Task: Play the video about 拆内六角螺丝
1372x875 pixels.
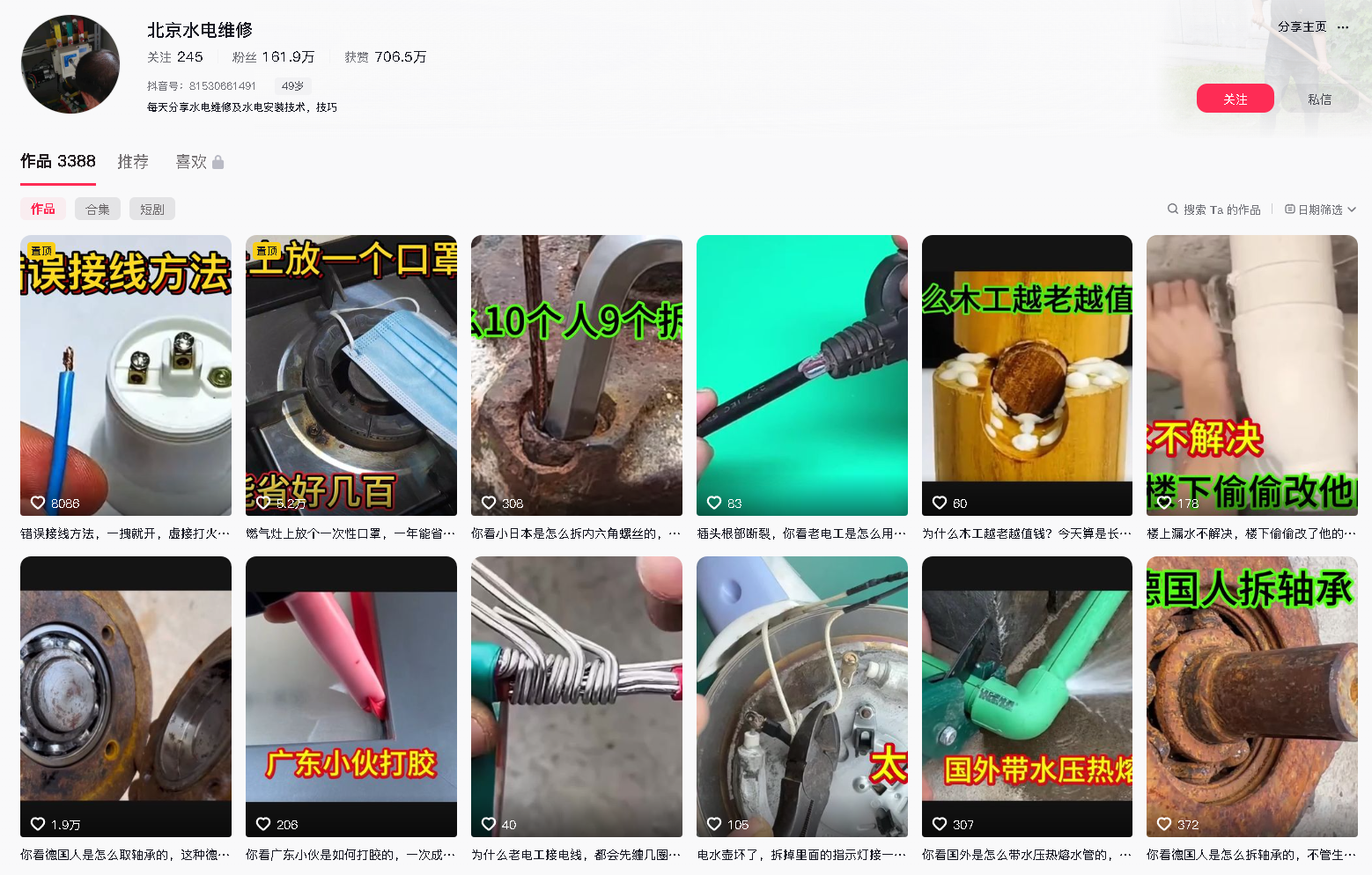Action: pos(577,375)
